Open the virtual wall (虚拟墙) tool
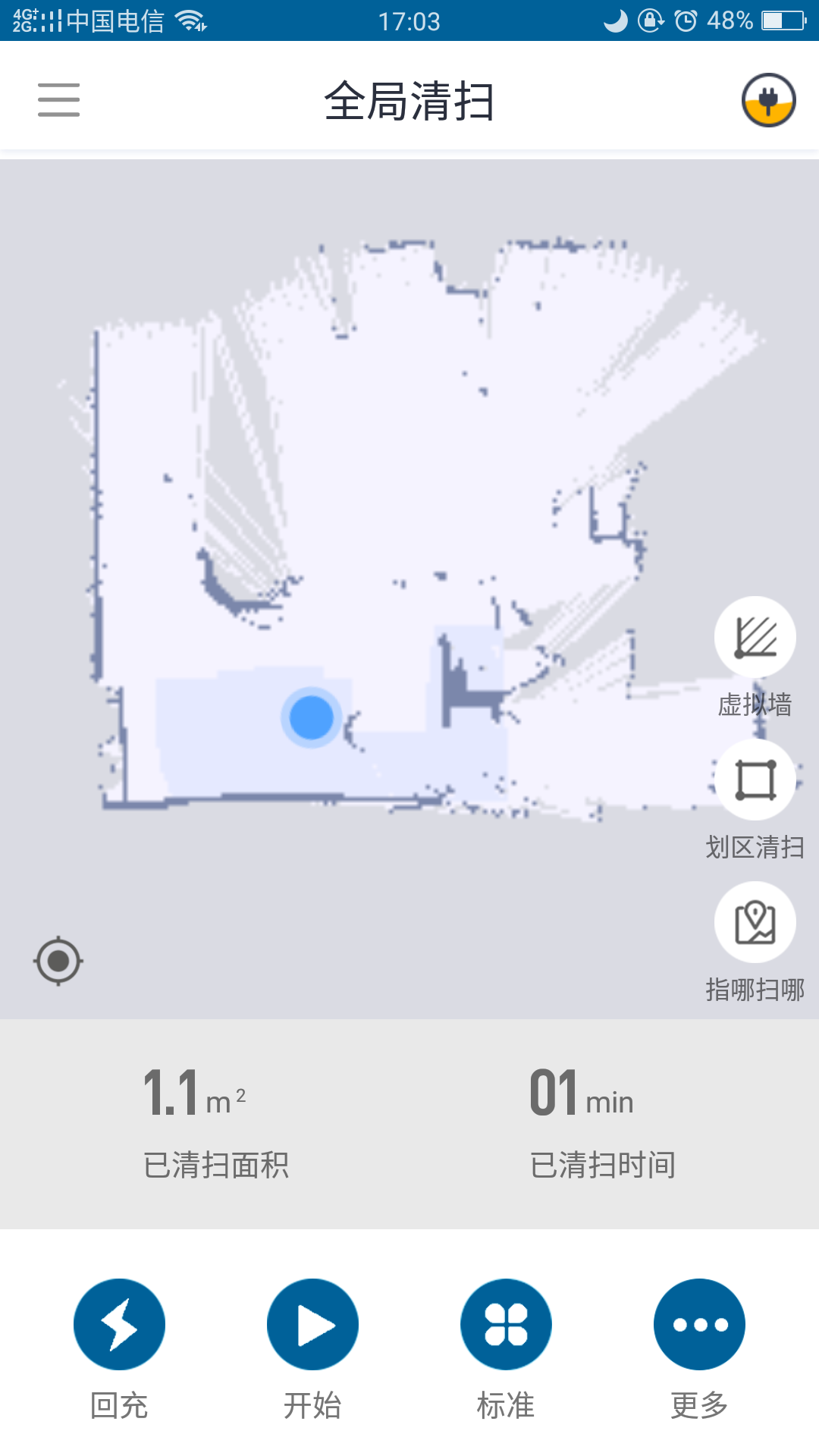 [755, 637]
